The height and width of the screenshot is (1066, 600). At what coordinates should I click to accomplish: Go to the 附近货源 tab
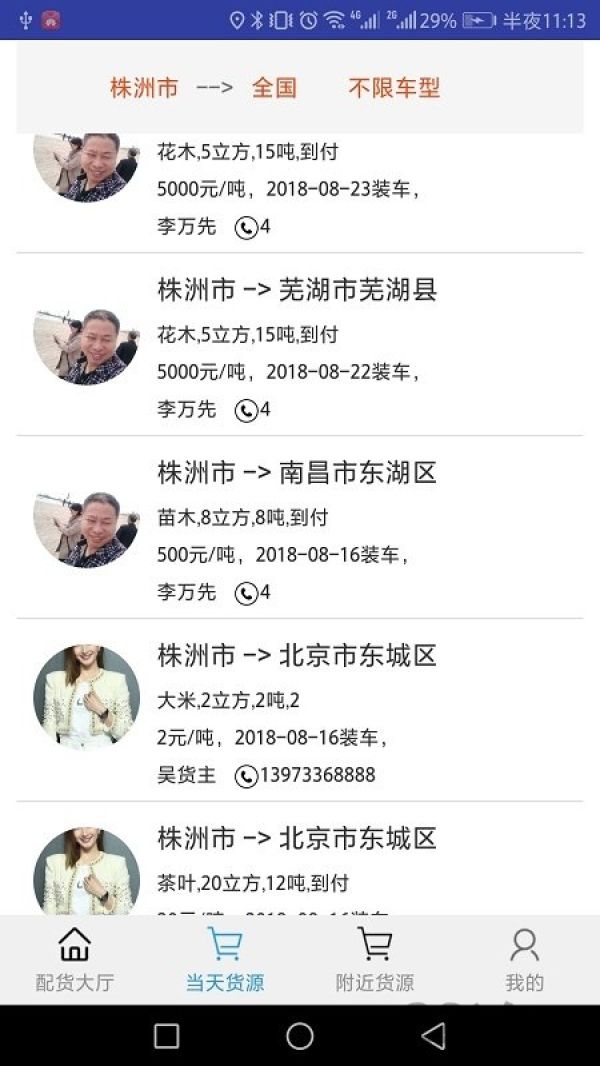(x=375, y=960)
